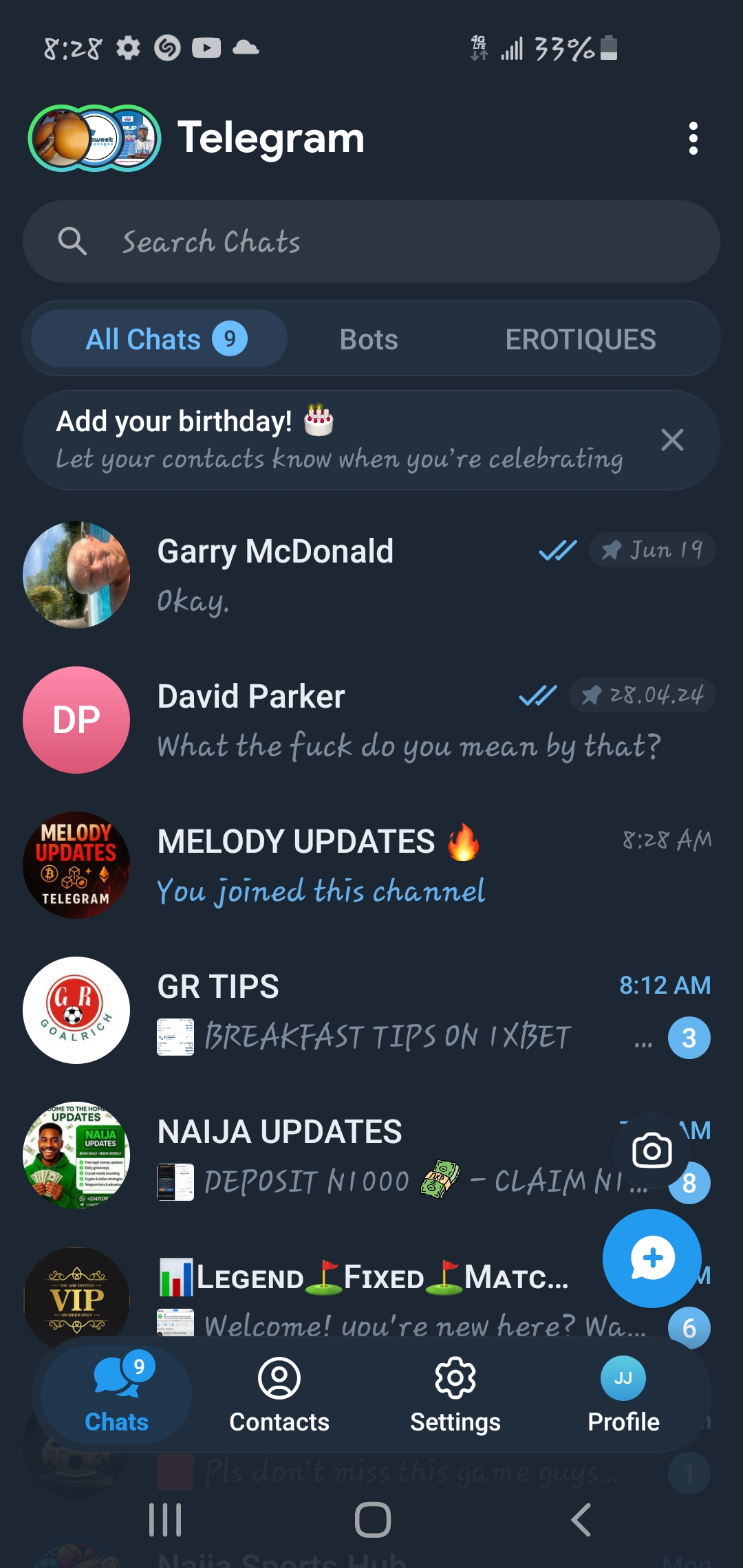Start a new message
The width and height of the screenshot is (743, 1568).
pyautogui.click(x=652, y=1258)
